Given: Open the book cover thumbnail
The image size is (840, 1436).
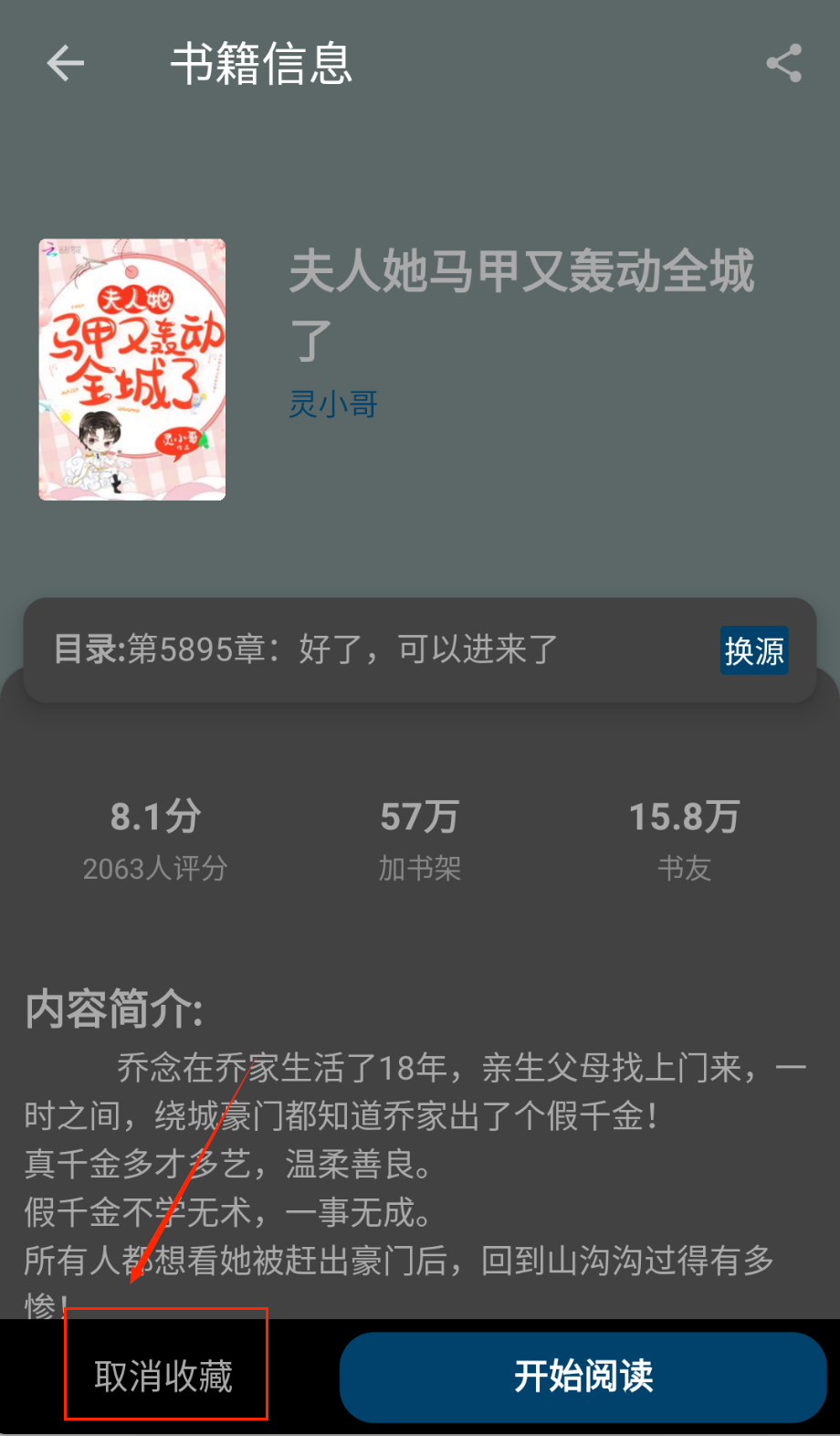Looking at the screenshot, I should coord(131,367).
